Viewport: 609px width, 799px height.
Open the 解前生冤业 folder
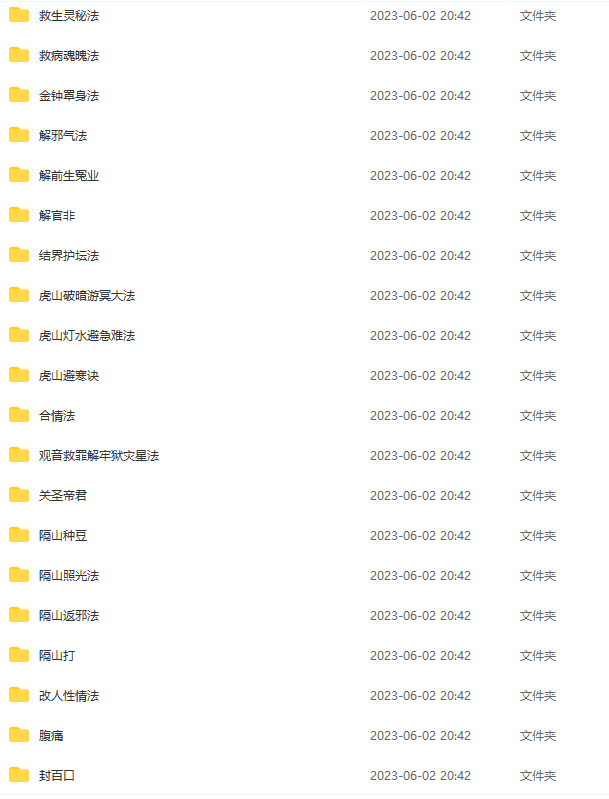click(68, 176)
